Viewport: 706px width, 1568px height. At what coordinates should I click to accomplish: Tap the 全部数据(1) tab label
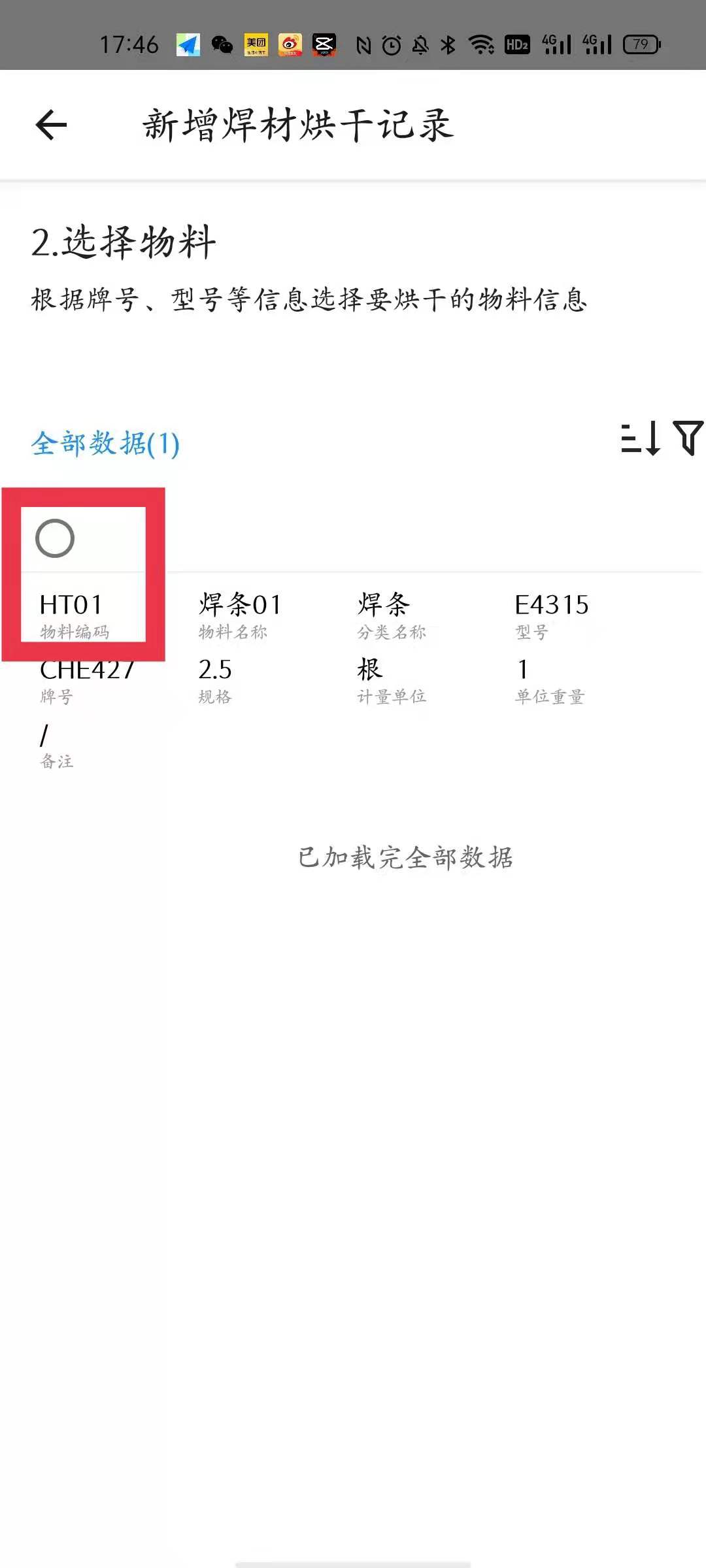pyautogui.click(x=105, y=444)
